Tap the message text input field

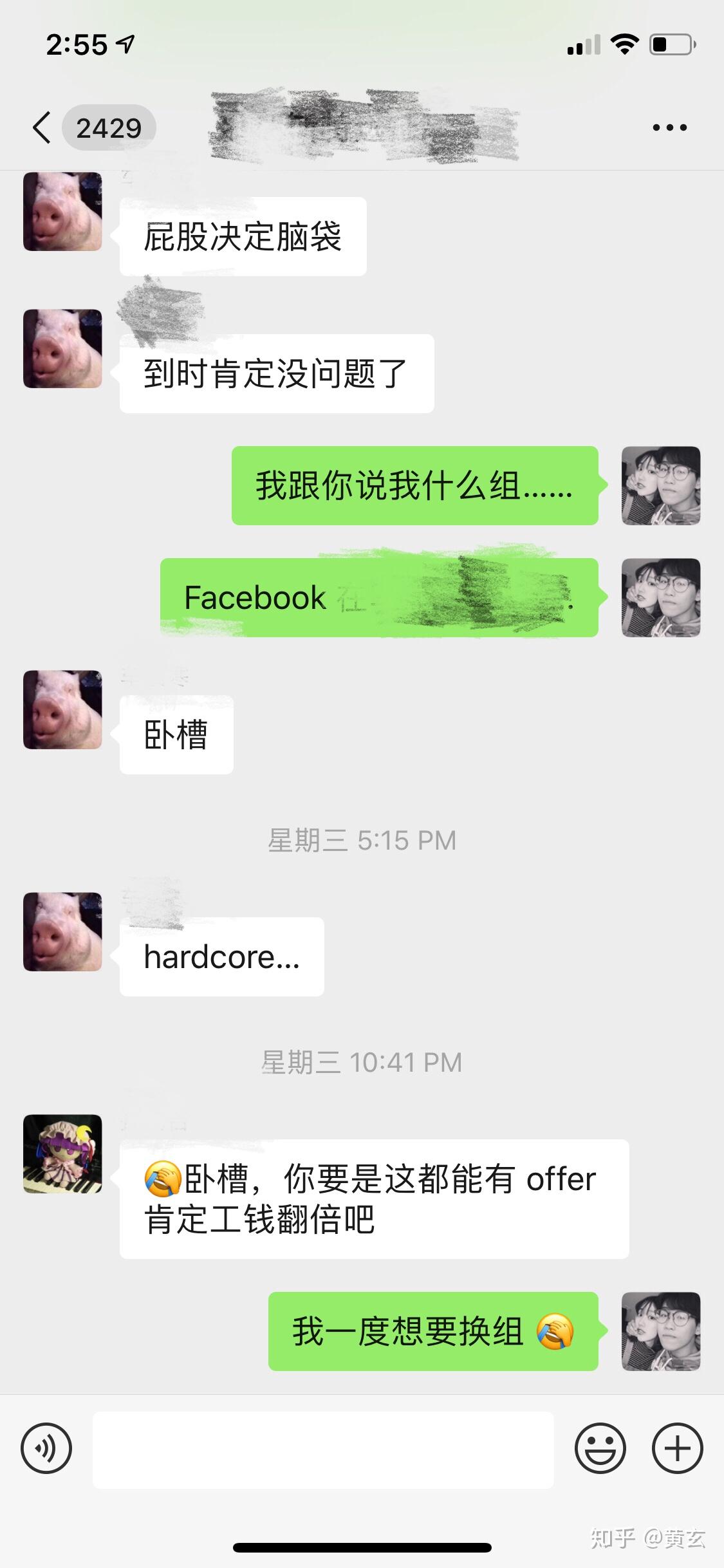(x=322, y=1449)
